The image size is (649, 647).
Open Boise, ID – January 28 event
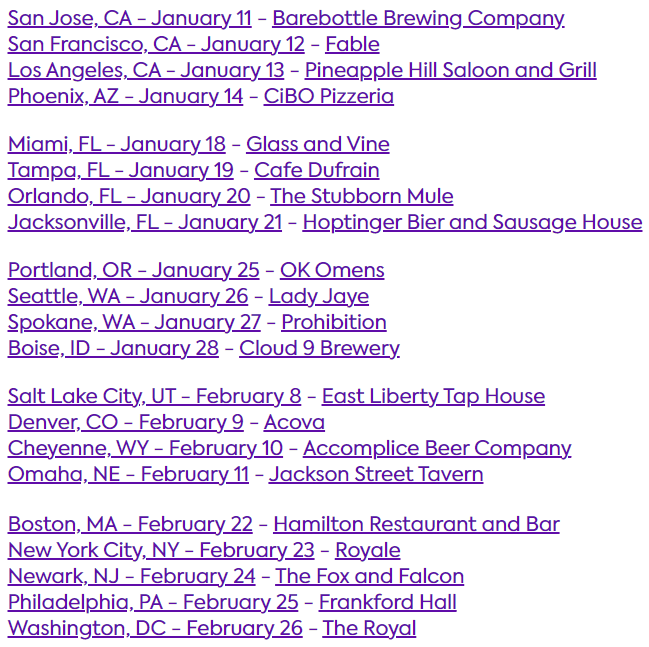(113, 349)
